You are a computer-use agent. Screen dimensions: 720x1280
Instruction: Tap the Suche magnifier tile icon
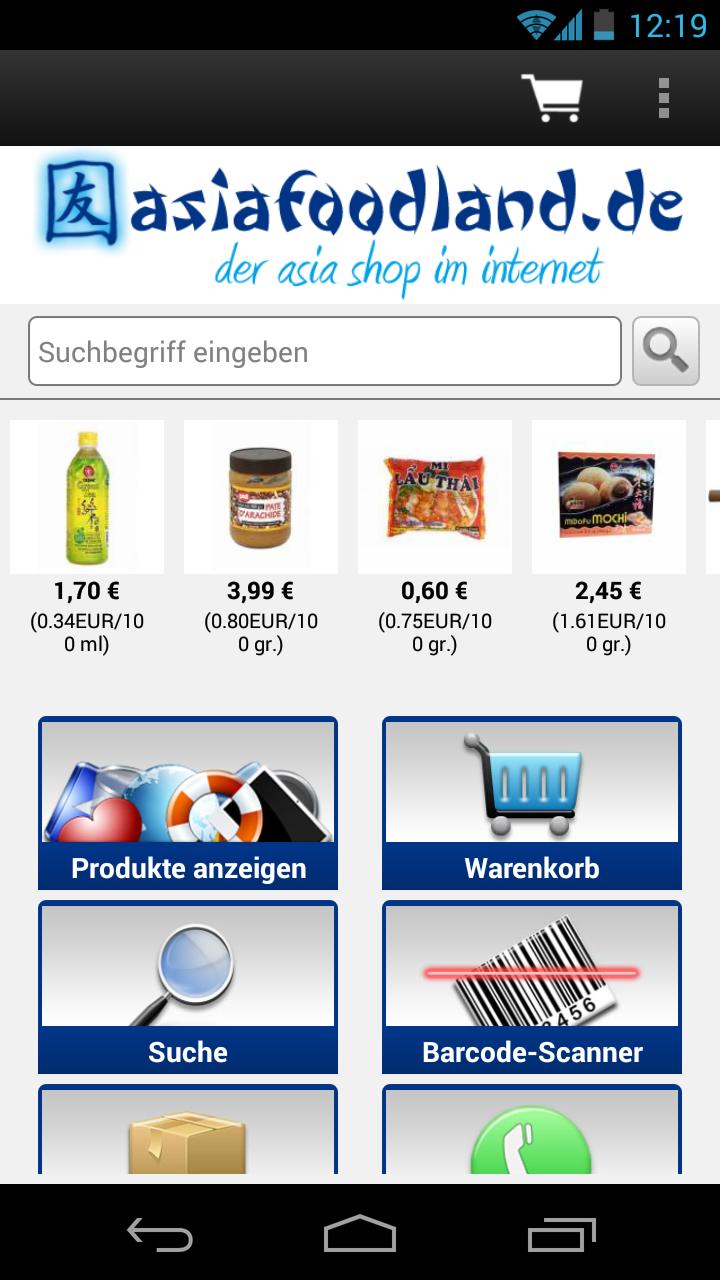pos(187,965)
